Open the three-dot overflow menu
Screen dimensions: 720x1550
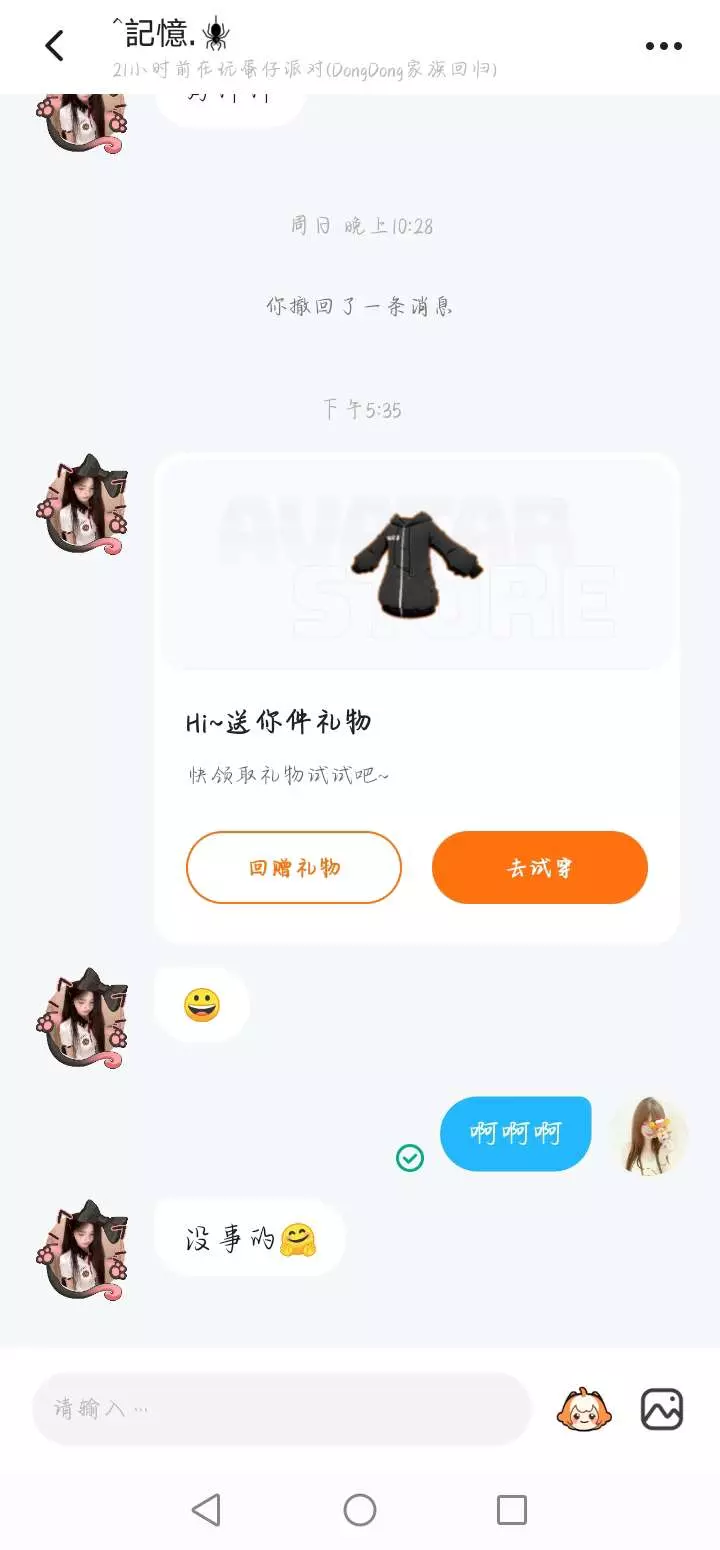click(664, 46)
